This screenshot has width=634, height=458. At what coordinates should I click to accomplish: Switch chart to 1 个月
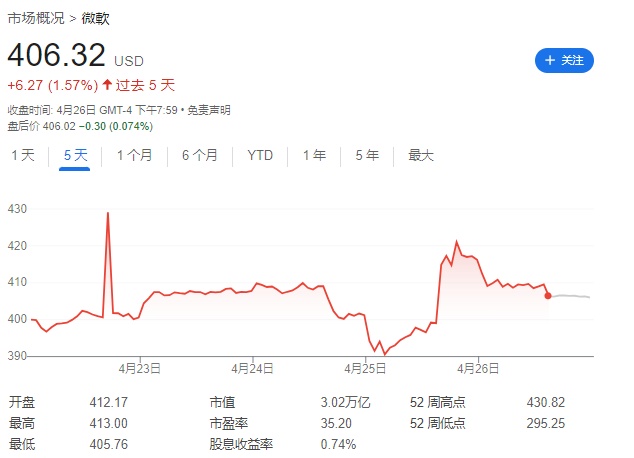tap(135, 155)
